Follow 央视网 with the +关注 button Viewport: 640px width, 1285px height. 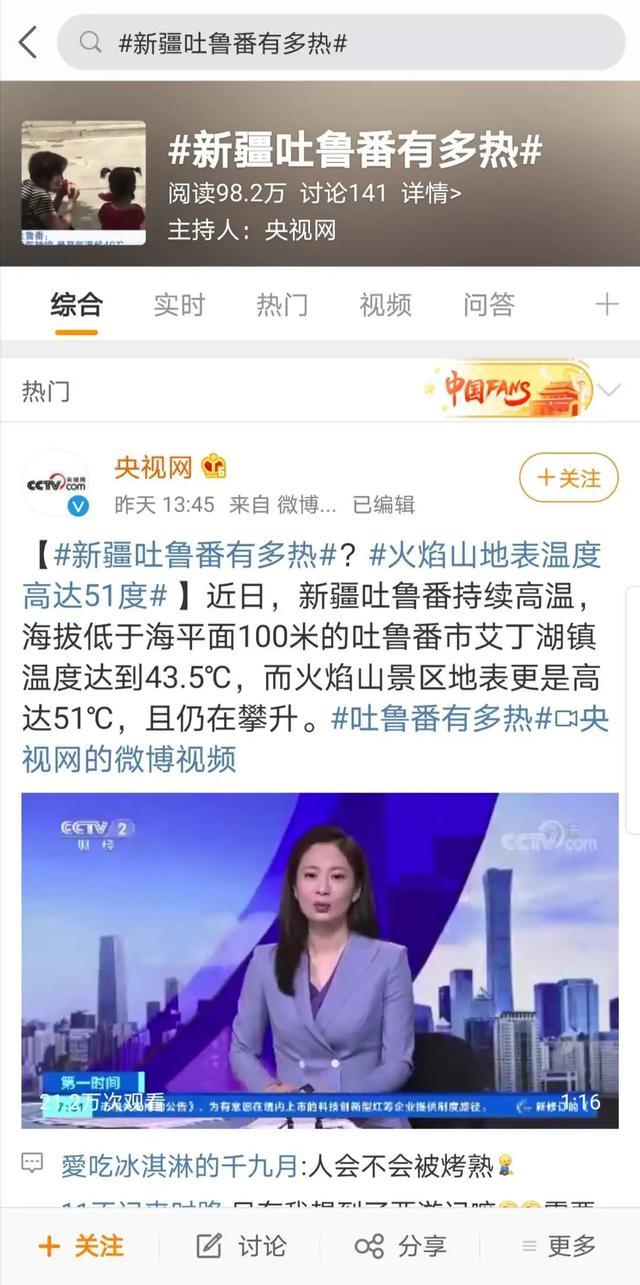coord(569,478)
